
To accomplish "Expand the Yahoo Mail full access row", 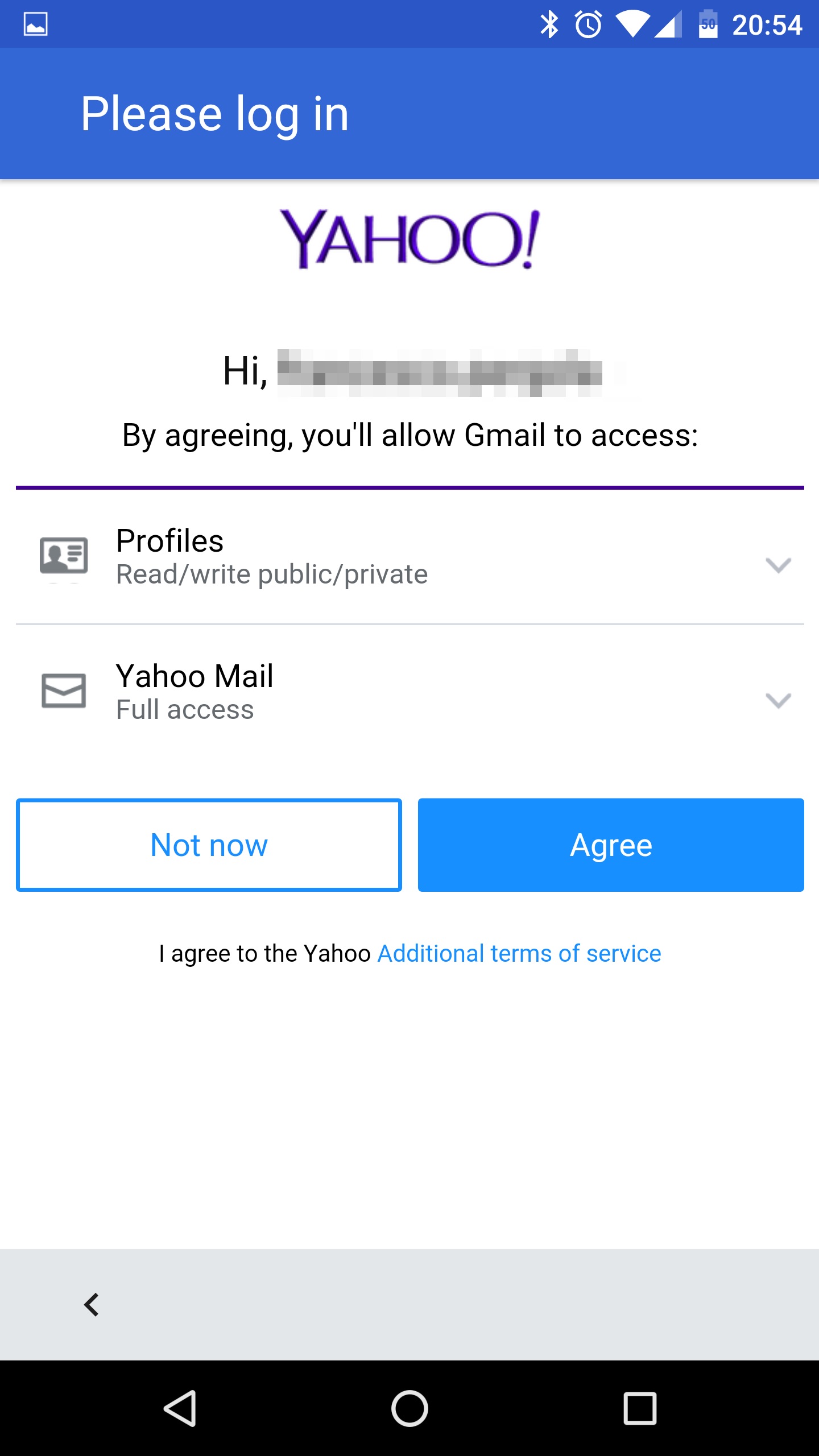I will 409,692.
